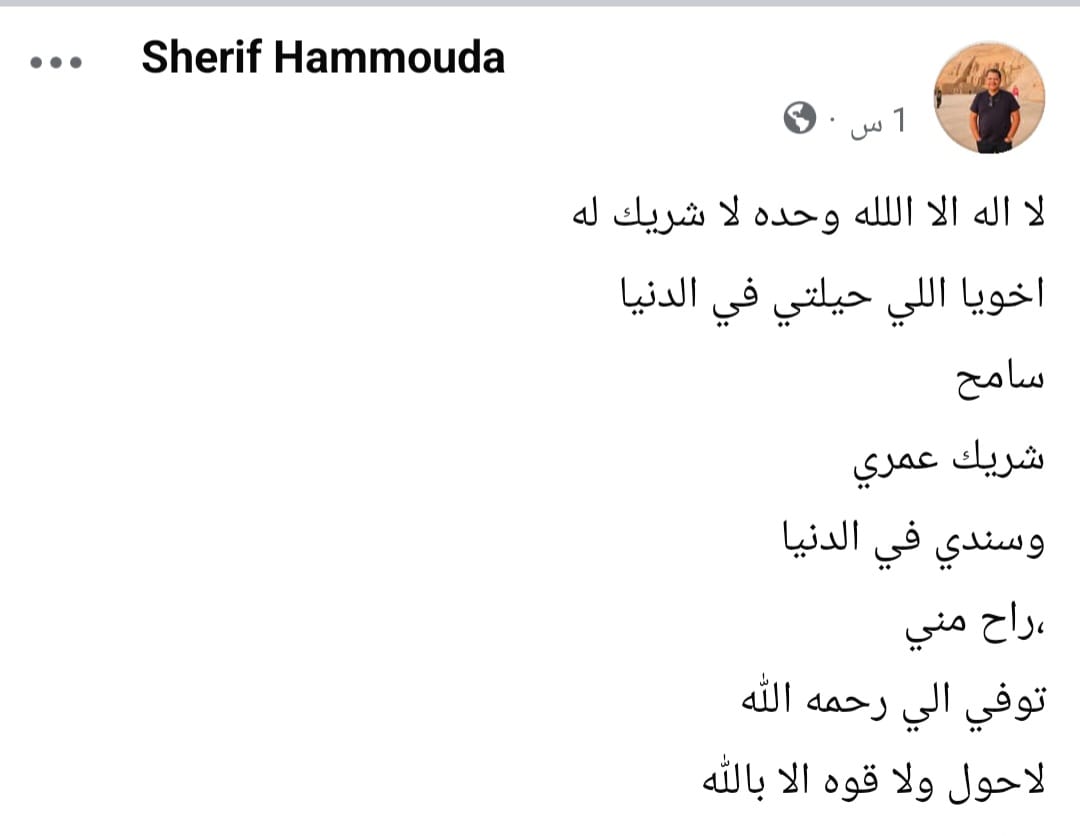Screen dimensions: 1080x836
Task: Tap Sherif Hammouda's profile picture
Action: click(x=990, y=98)
